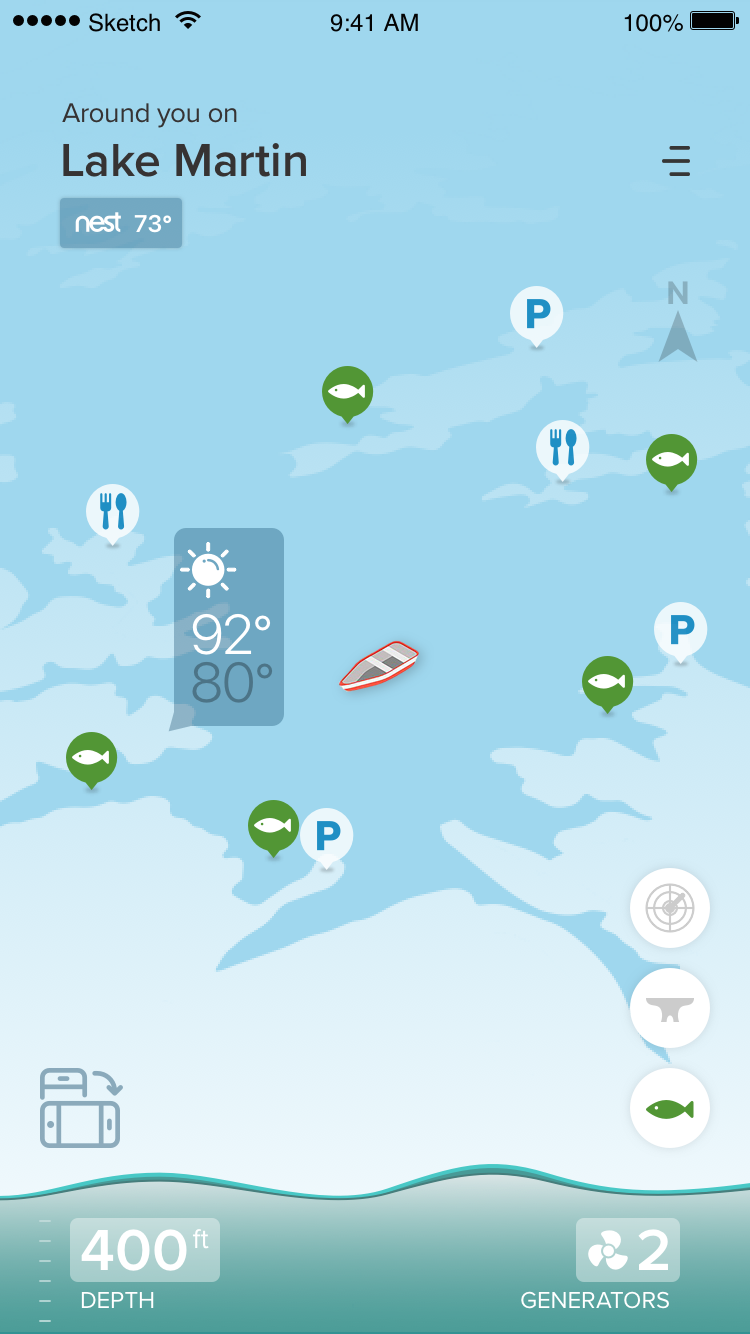Open the weather card showing 92°
This screenshot has height=1334, width=750.
(x=229, y=627)
